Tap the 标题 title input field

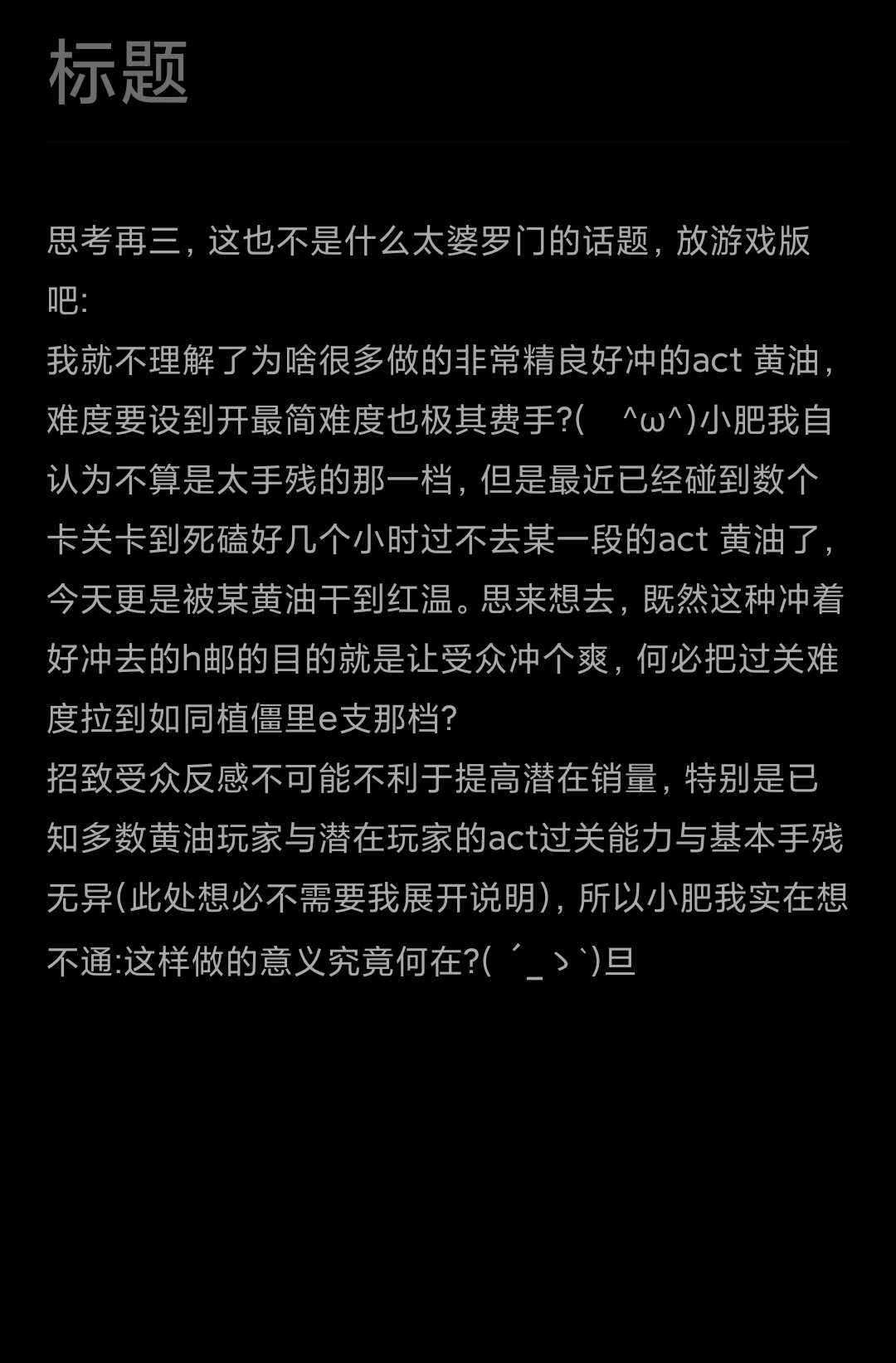pyautogui.click(x=448, y=73)
